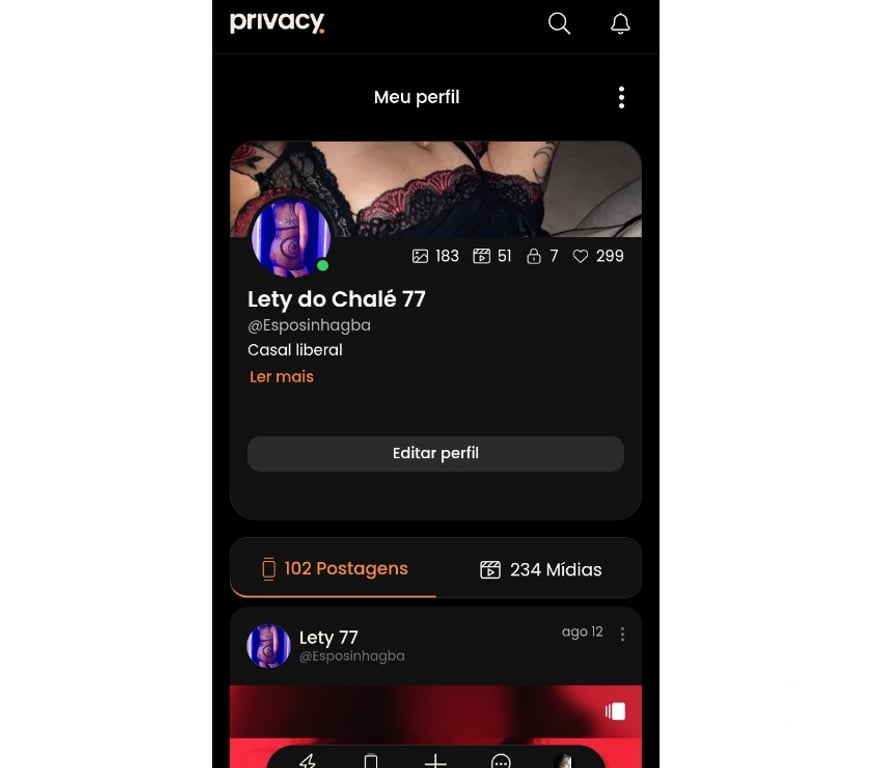Switch to the 102 Postagens tab
This screenshot has height=768, width=872.
click(334, 569)
